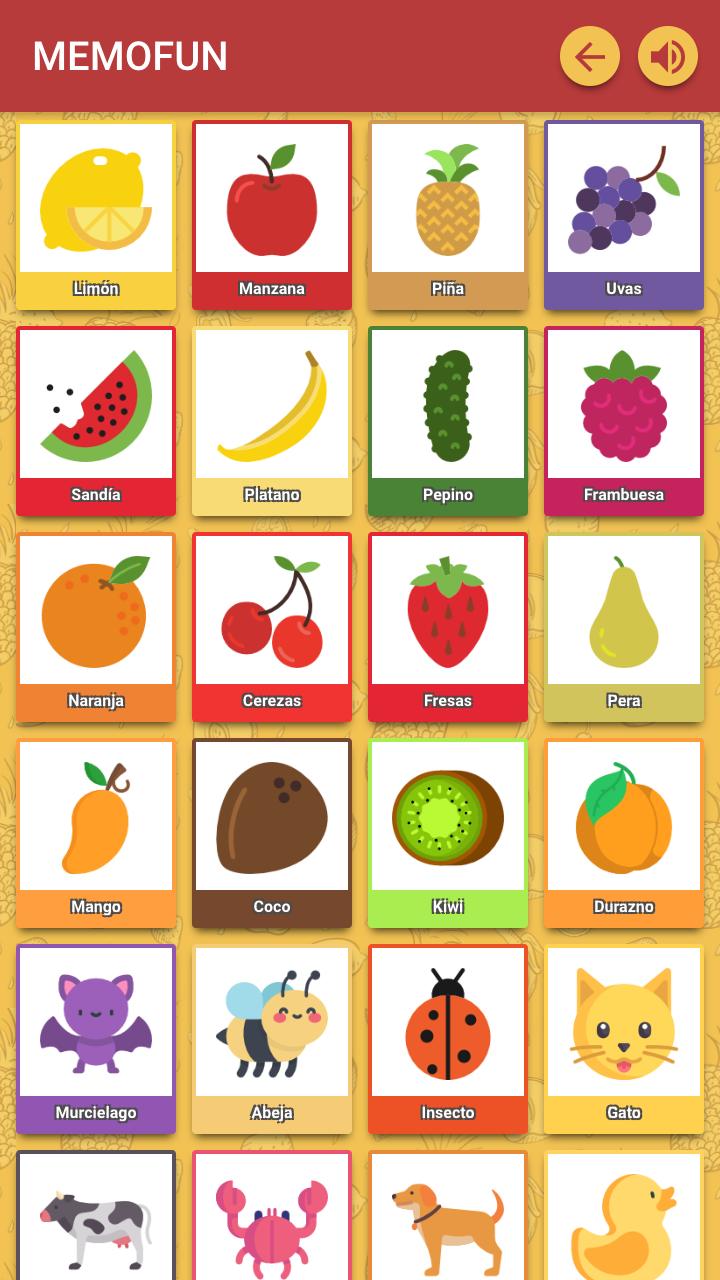
Task: Pick the Kiwi card
Action: point(448,833)
